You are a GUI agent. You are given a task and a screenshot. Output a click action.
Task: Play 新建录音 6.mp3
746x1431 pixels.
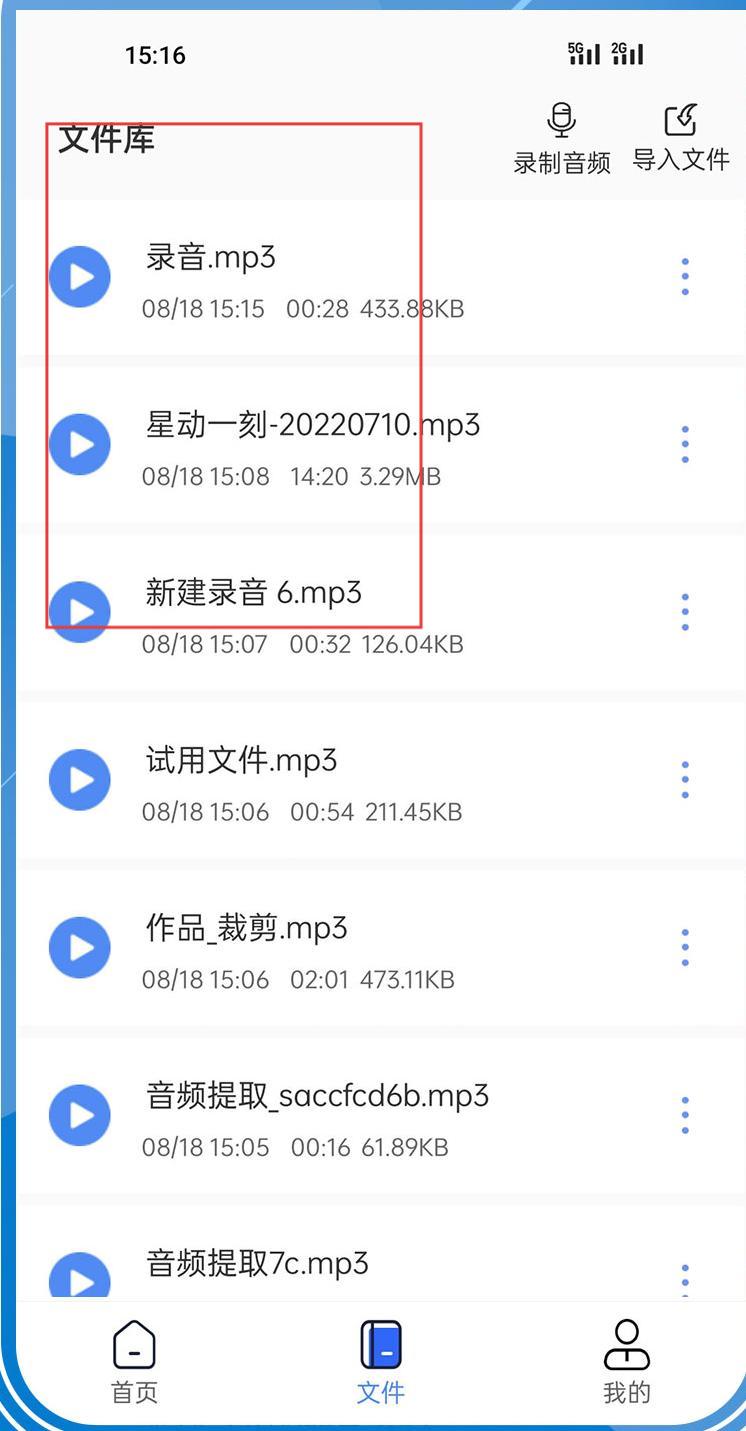(x=80, y=612)
